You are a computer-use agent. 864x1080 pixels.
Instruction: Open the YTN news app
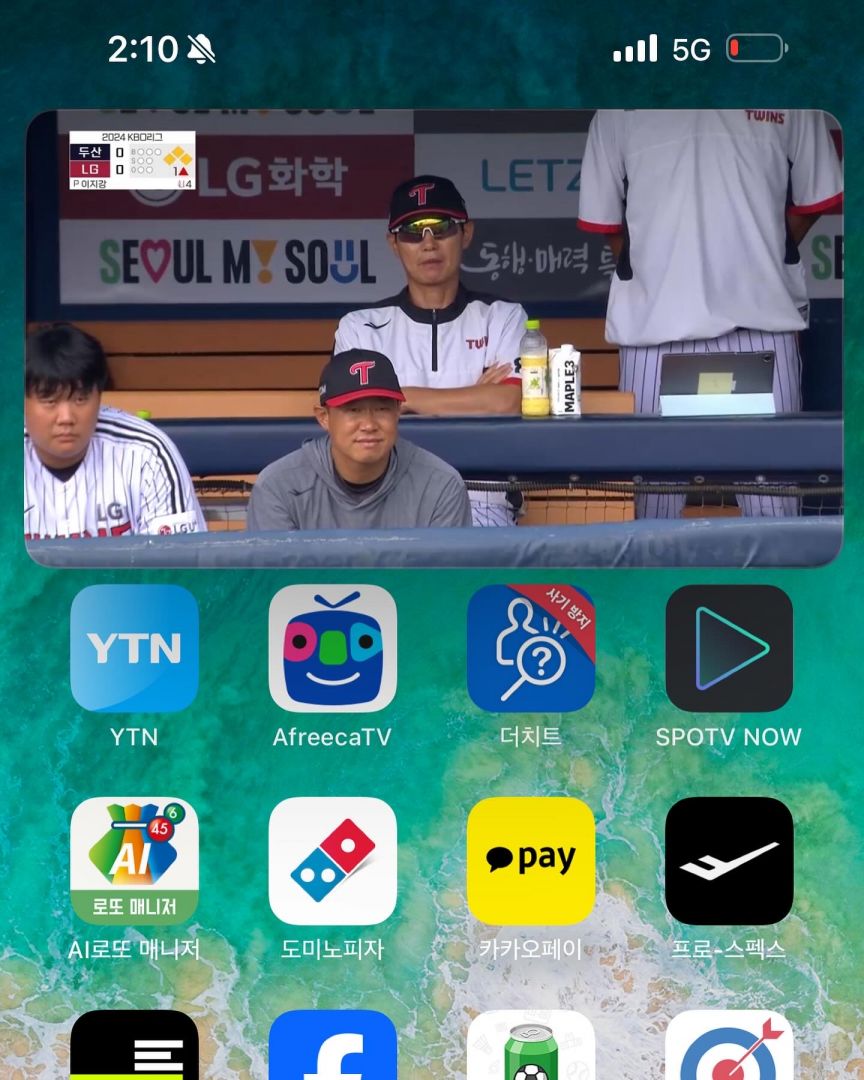(134, 648)
